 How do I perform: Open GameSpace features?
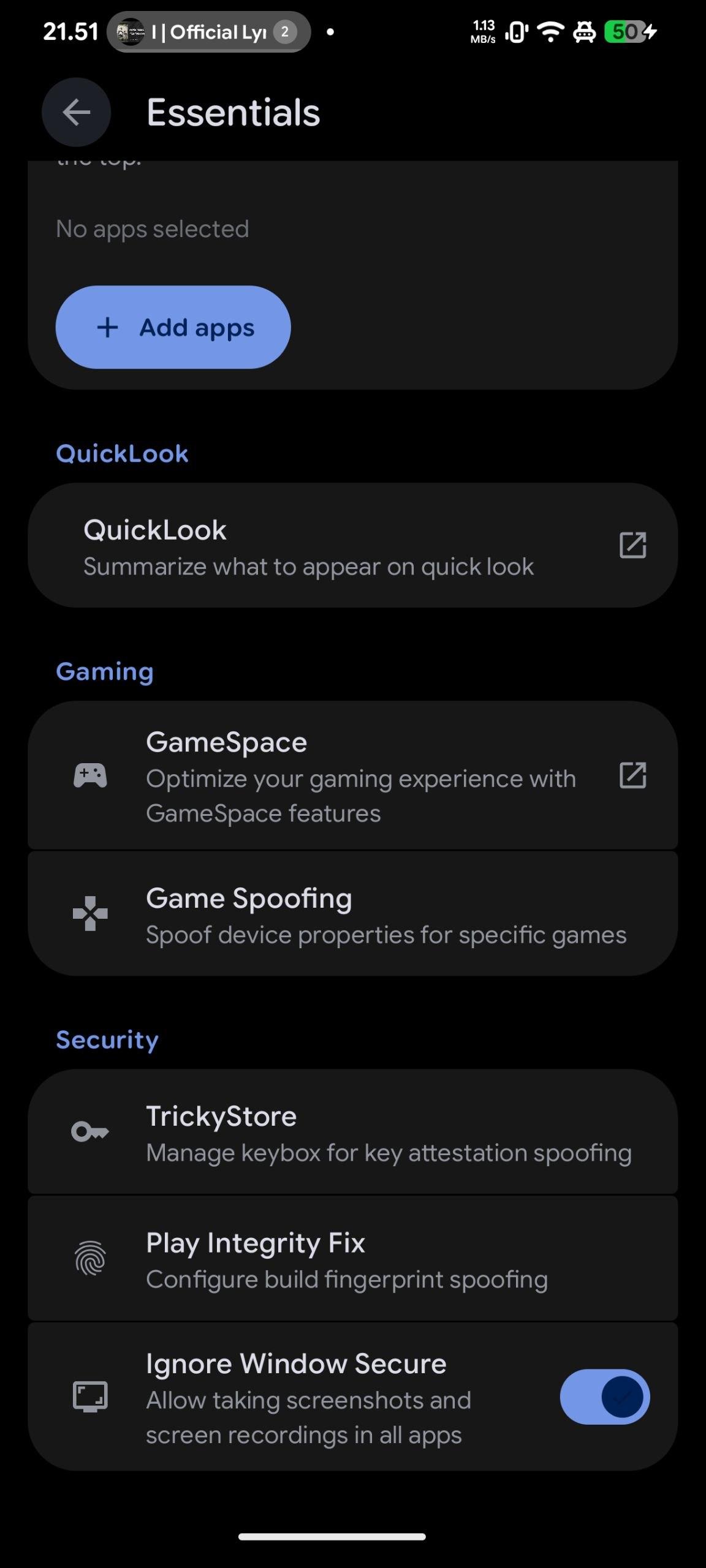[352, 776]
